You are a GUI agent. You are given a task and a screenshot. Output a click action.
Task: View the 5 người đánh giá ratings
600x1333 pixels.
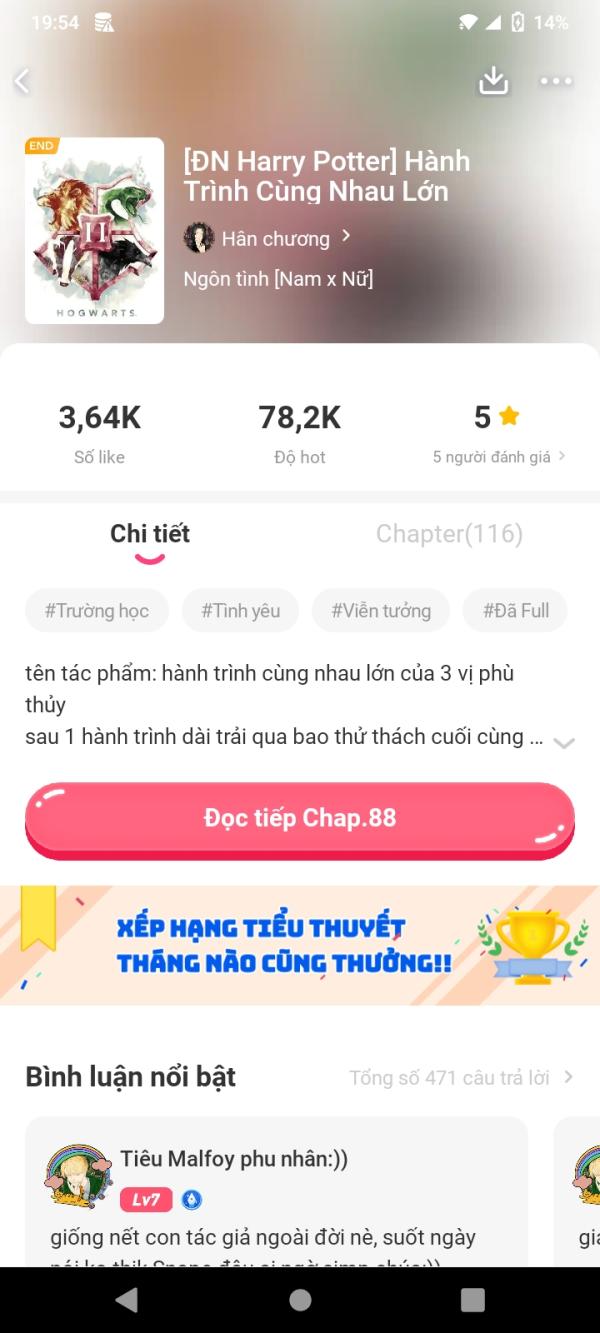coord(498,456)
